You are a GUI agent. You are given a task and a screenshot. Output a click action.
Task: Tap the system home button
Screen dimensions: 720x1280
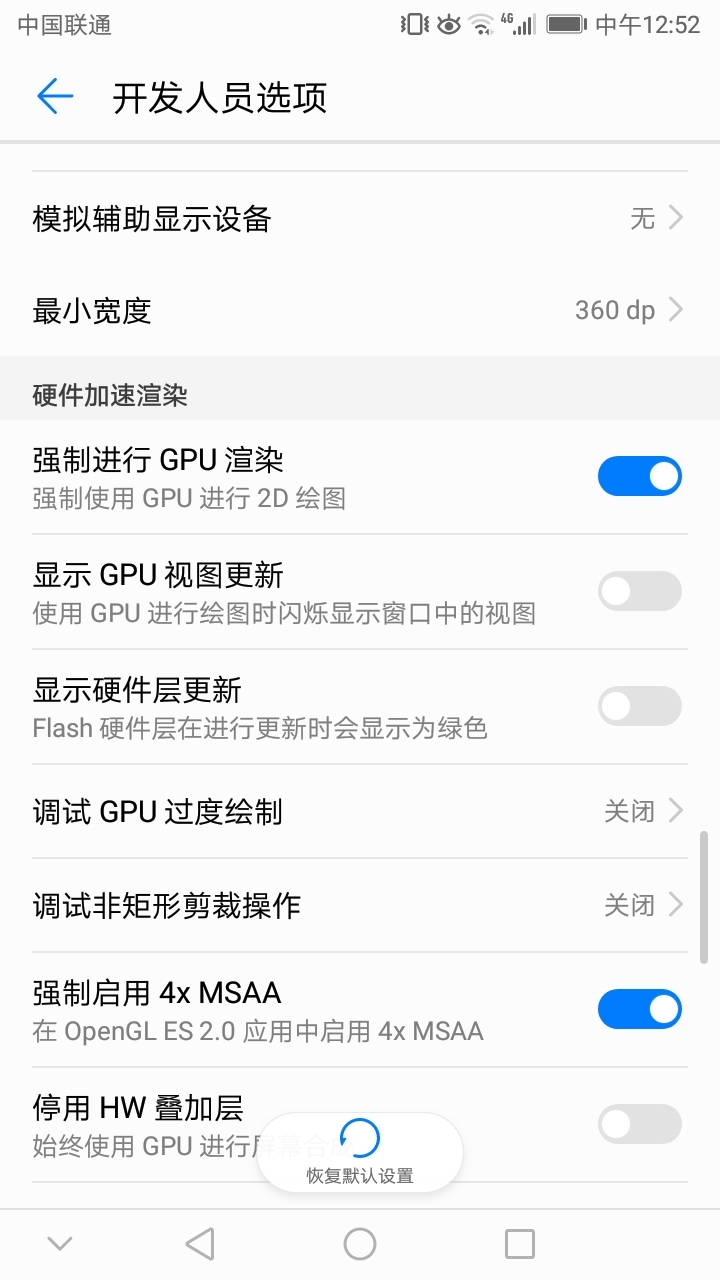(360, 1244)
